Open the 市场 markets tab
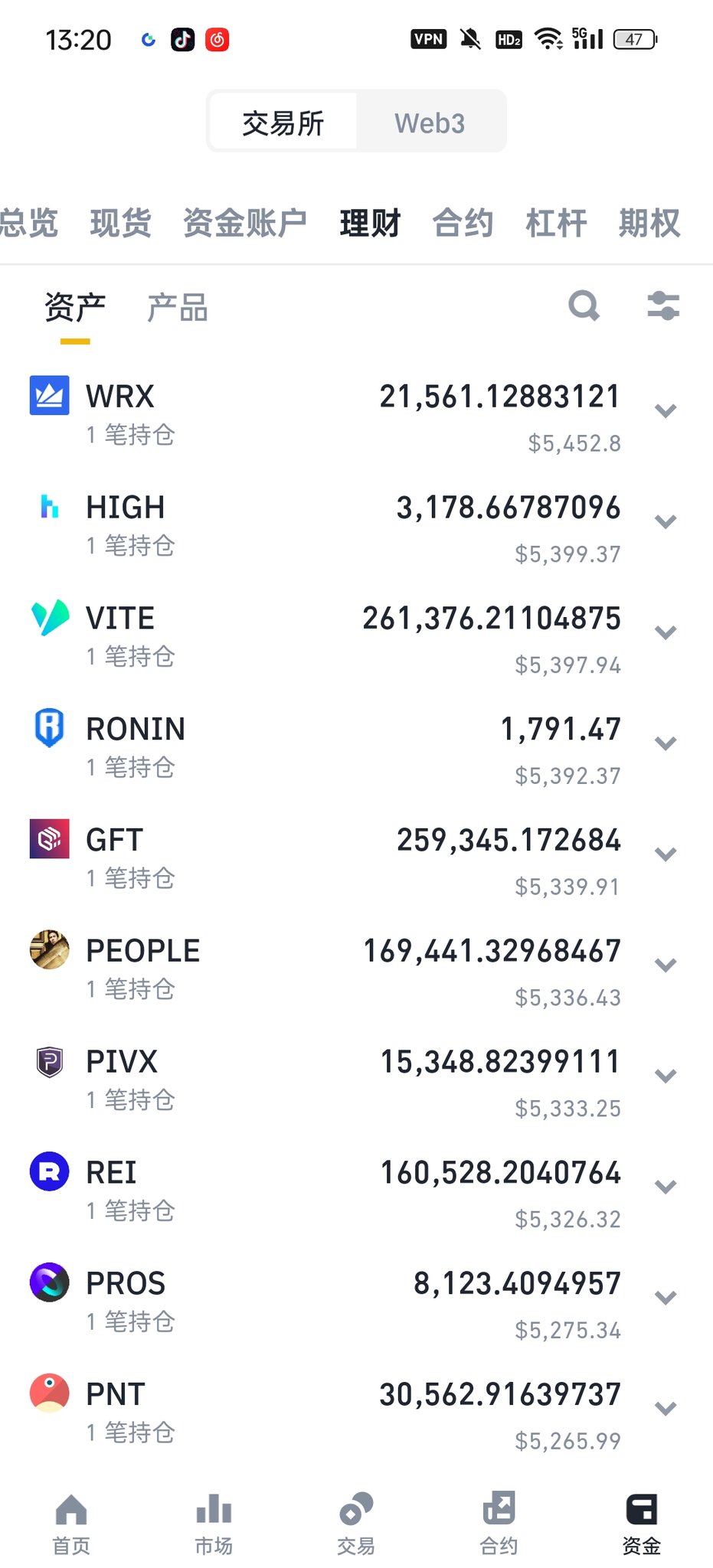Image resolution: width=713 pixels, height=1568 pixels. tap(214, 1524)
